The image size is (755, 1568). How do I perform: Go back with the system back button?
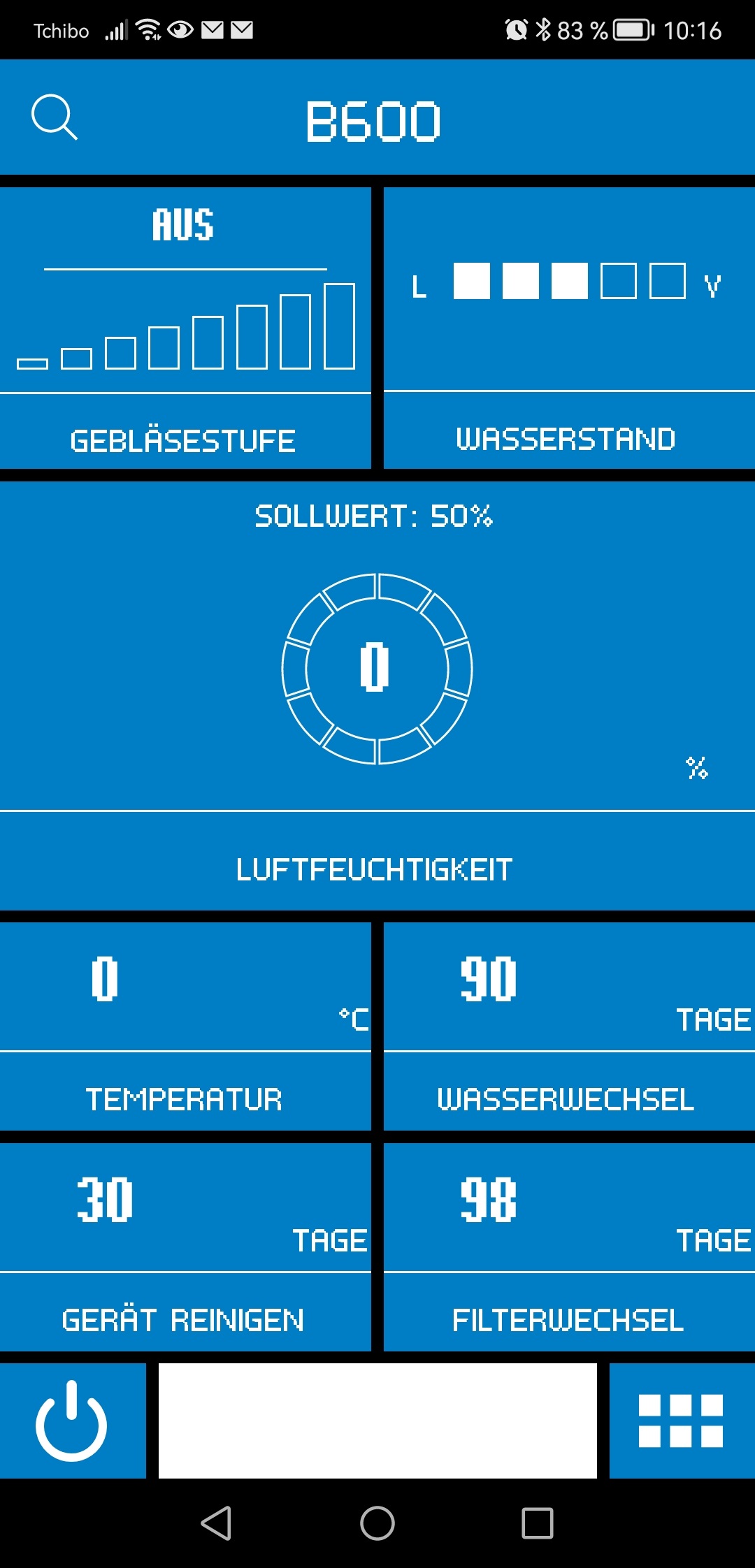pos(216,1523)
